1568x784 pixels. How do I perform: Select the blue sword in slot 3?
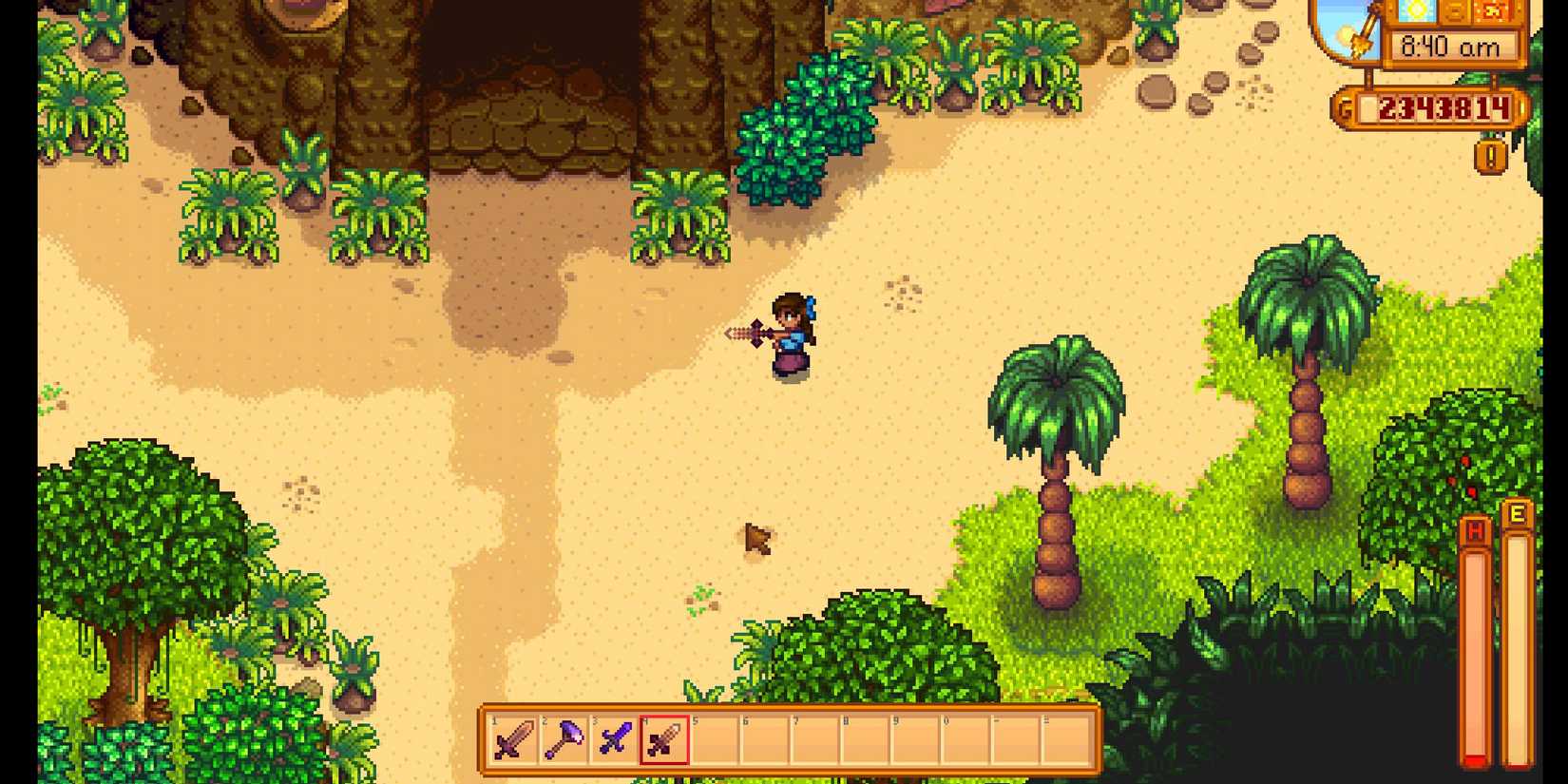(615, 739)
